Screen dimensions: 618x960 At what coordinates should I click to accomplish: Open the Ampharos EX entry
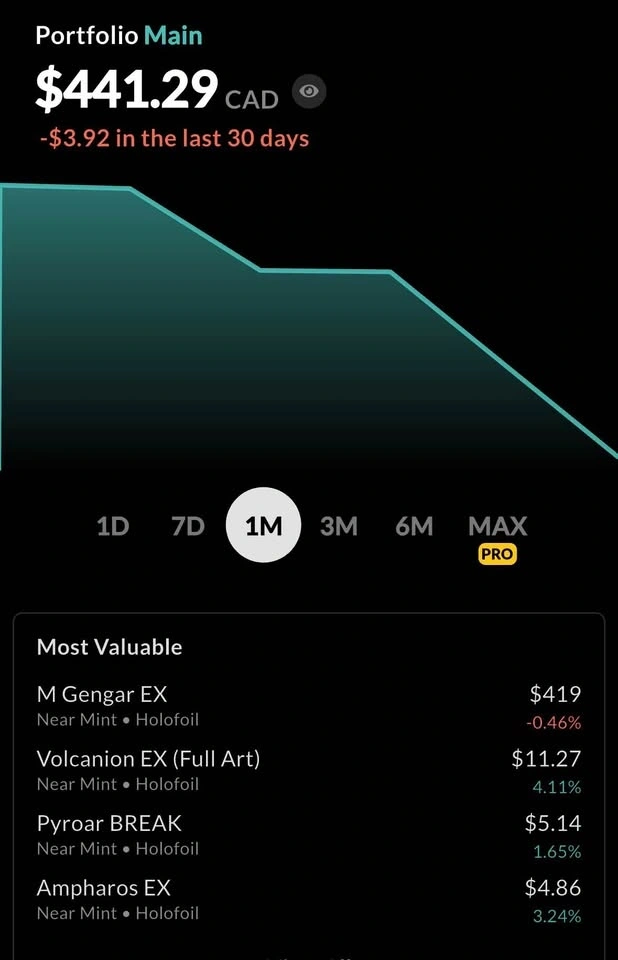tap(308, 899)
